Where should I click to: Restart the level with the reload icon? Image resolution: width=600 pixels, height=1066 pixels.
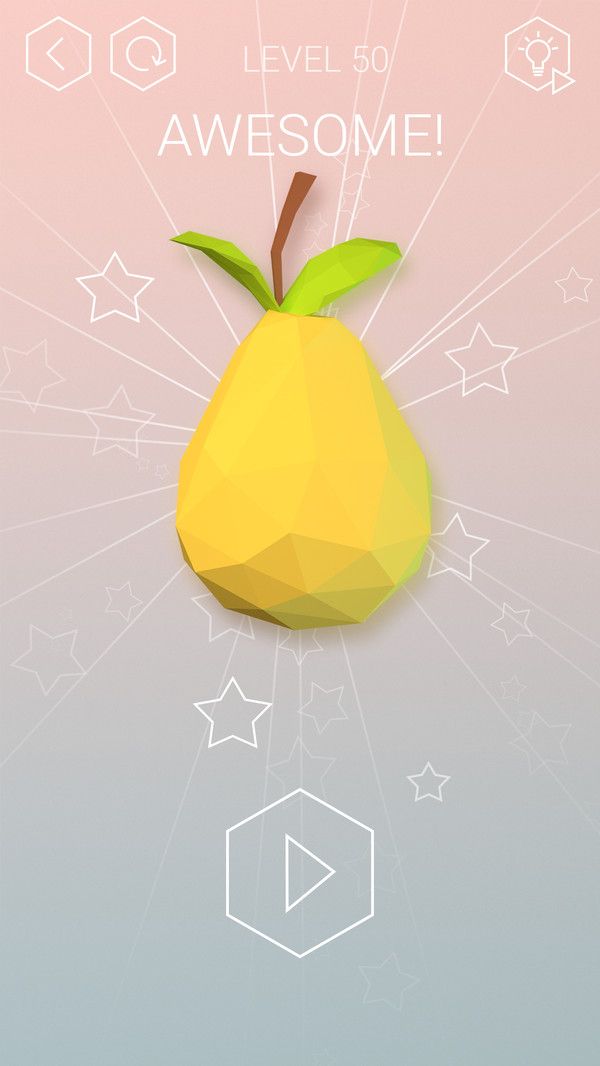tap(143, 54)
